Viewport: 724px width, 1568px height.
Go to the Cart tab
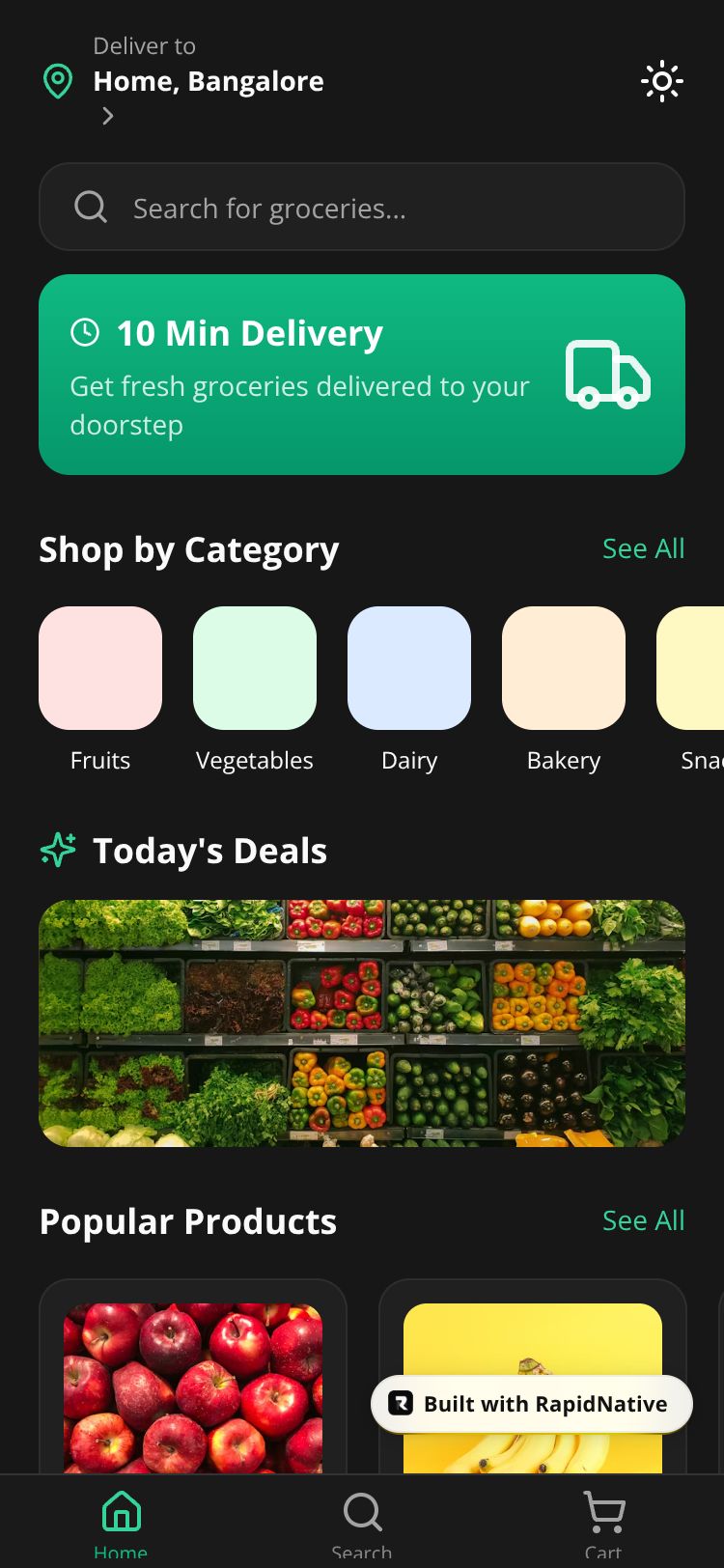[x=603, y=1523]
